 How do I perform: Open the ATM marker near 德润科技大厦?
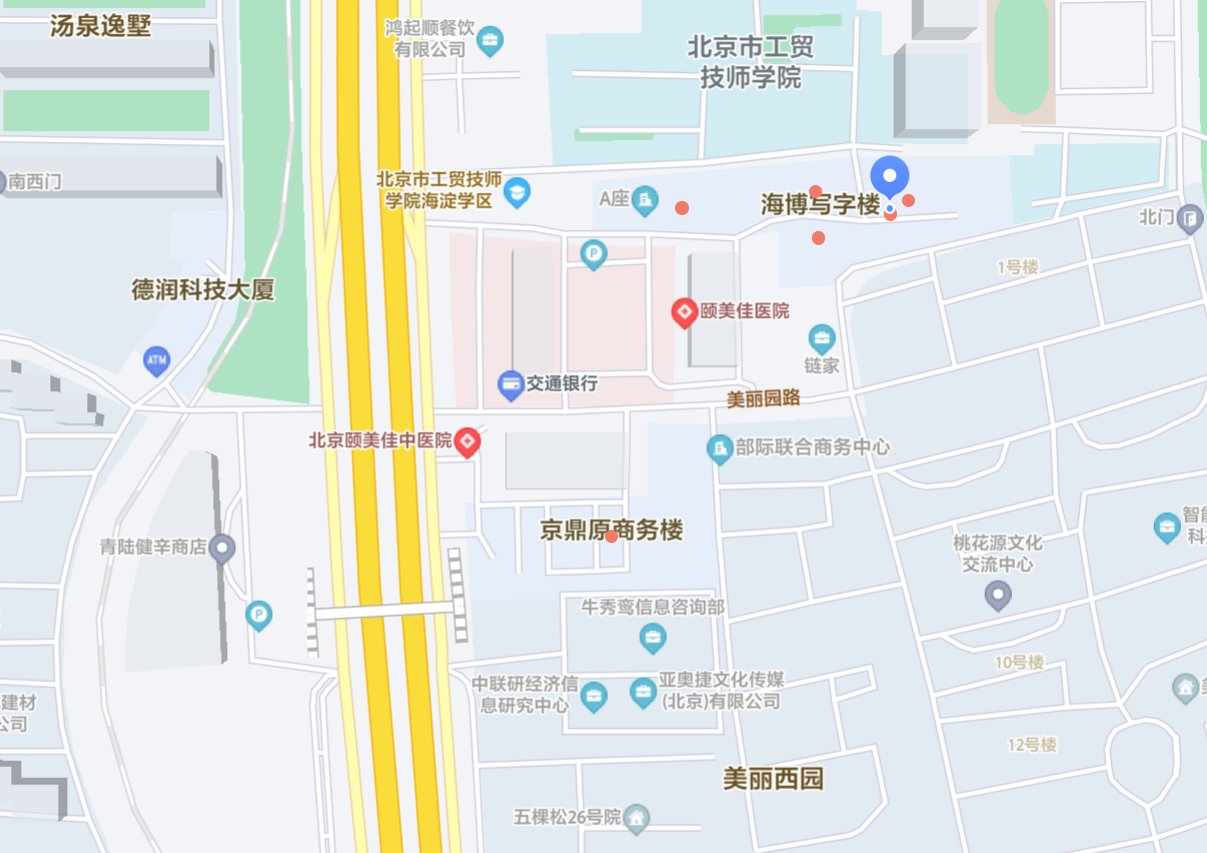(157, 359)
